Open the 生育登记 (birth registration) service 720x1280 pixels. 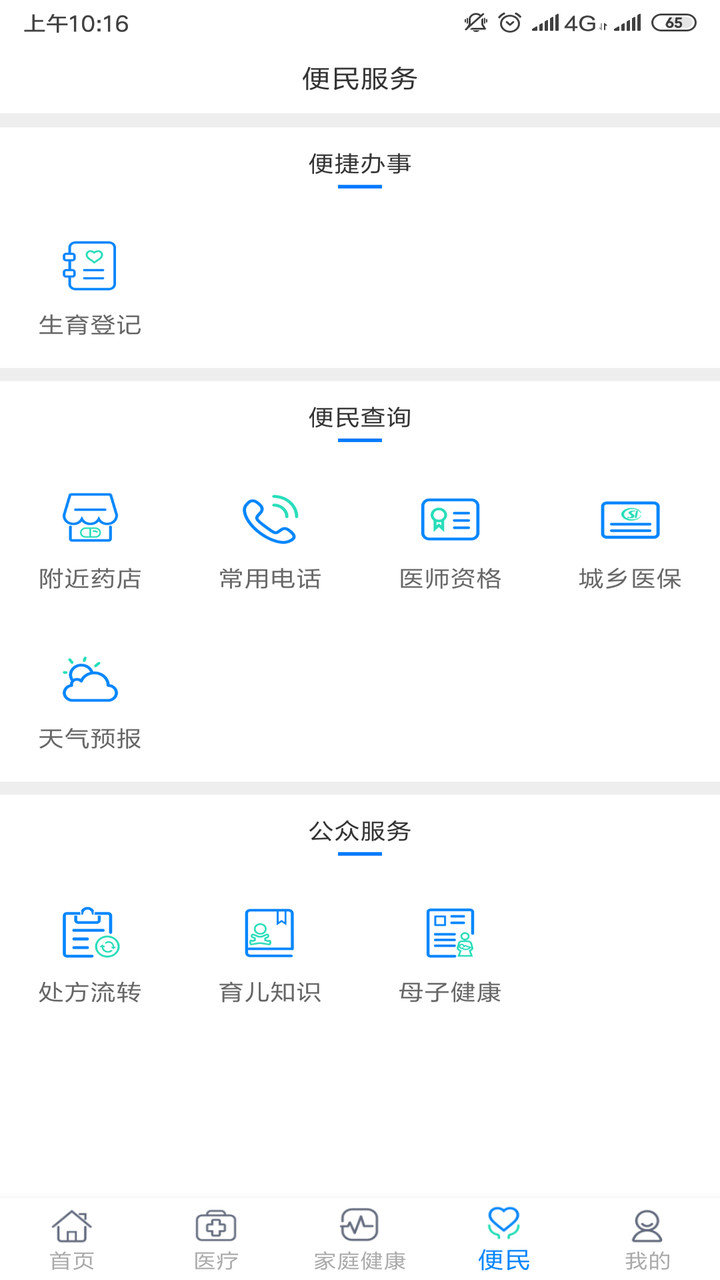pos(89,285)
